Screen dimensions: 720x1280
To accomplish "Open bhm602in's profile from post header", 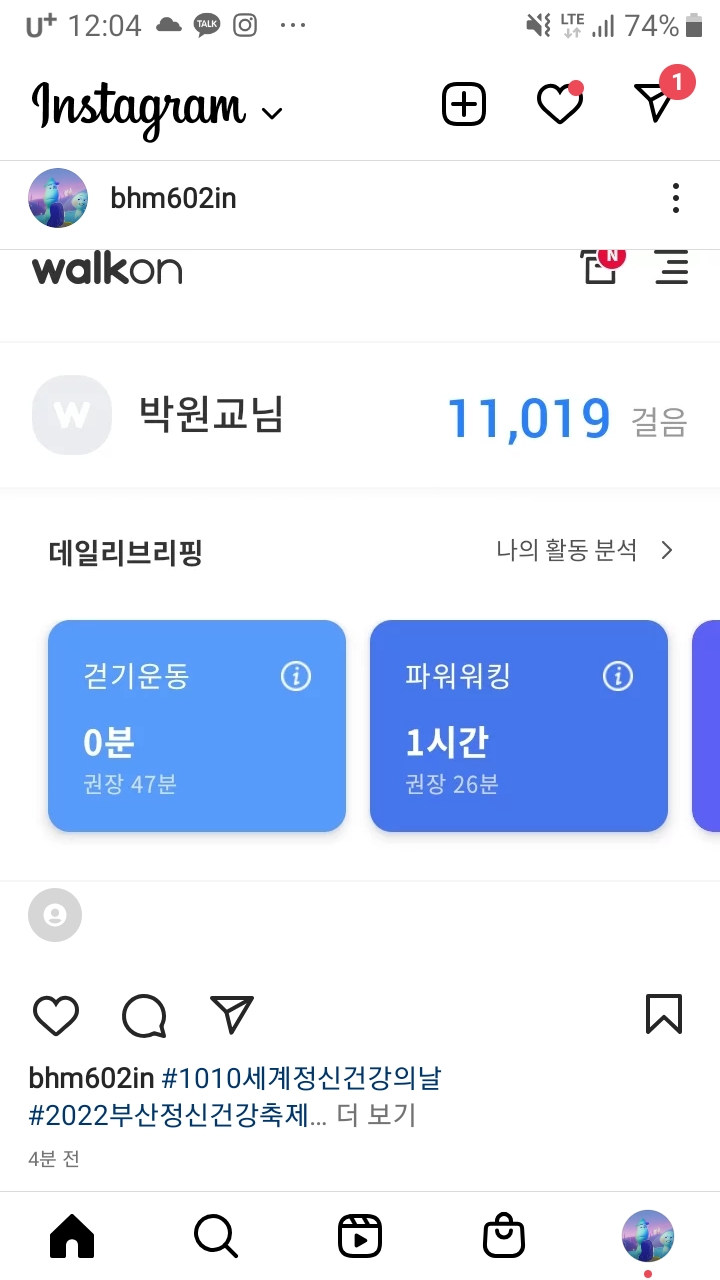I will (173, 198).
